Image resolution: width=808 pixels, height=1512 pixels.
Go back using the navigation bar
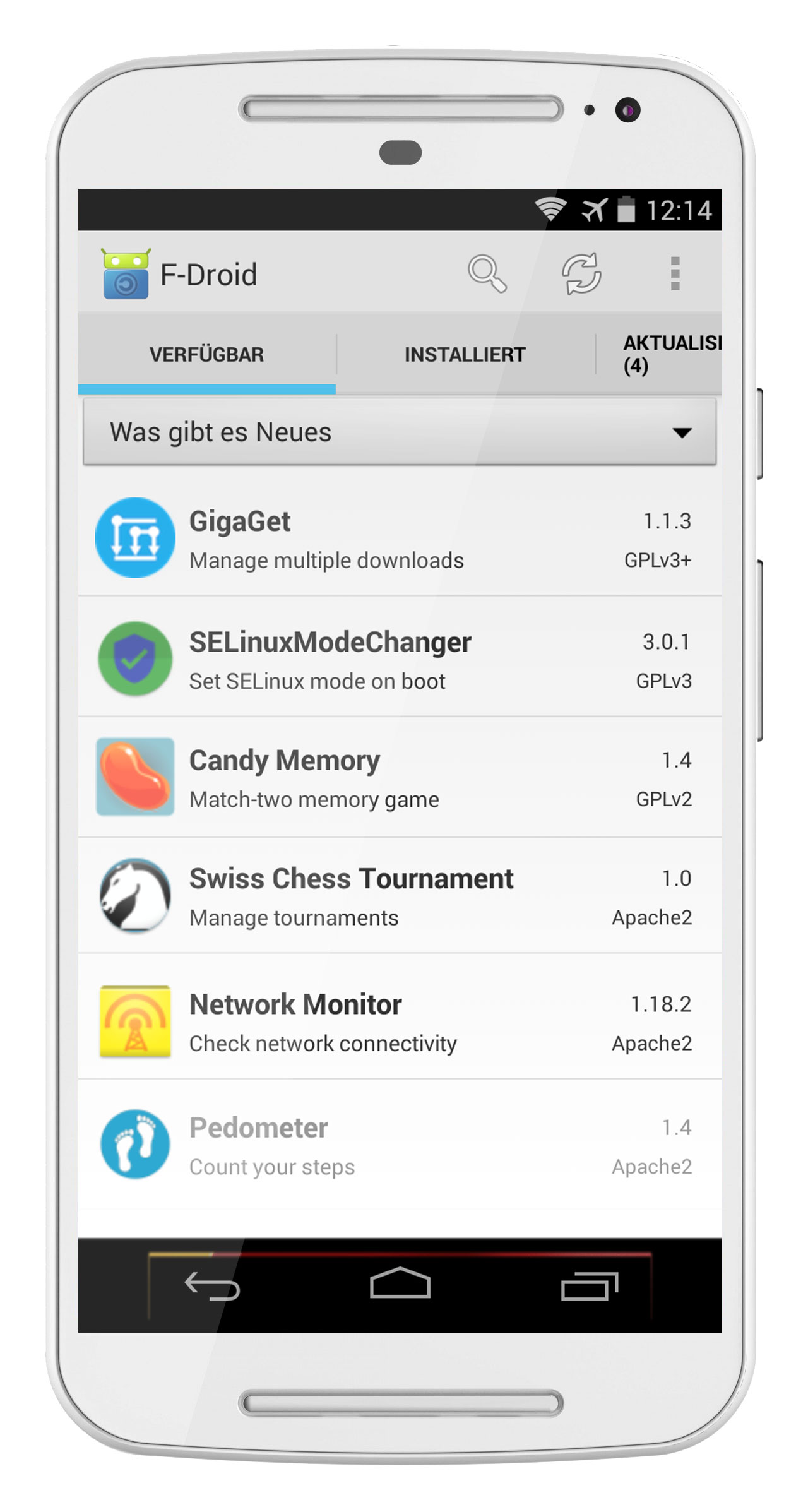click(212, 1286)
